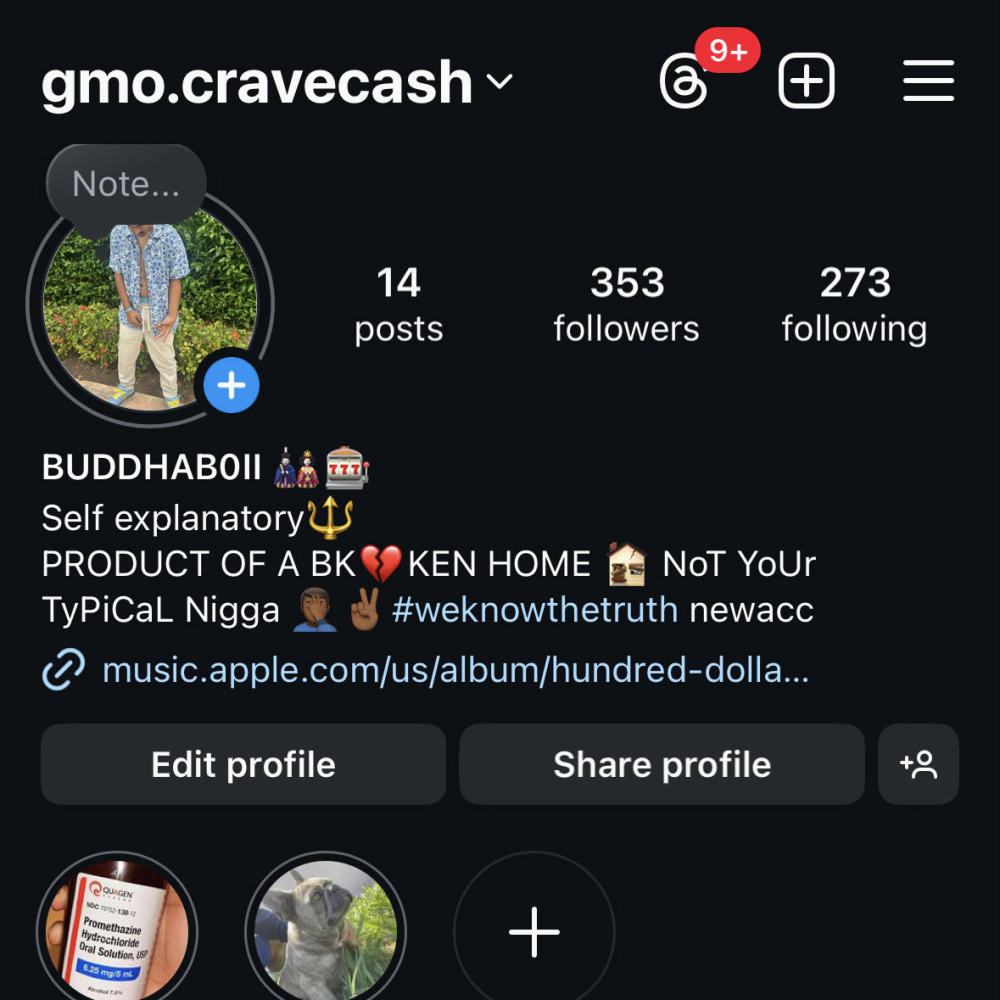Add to story via the blue plus badge

tap(232, 385)
